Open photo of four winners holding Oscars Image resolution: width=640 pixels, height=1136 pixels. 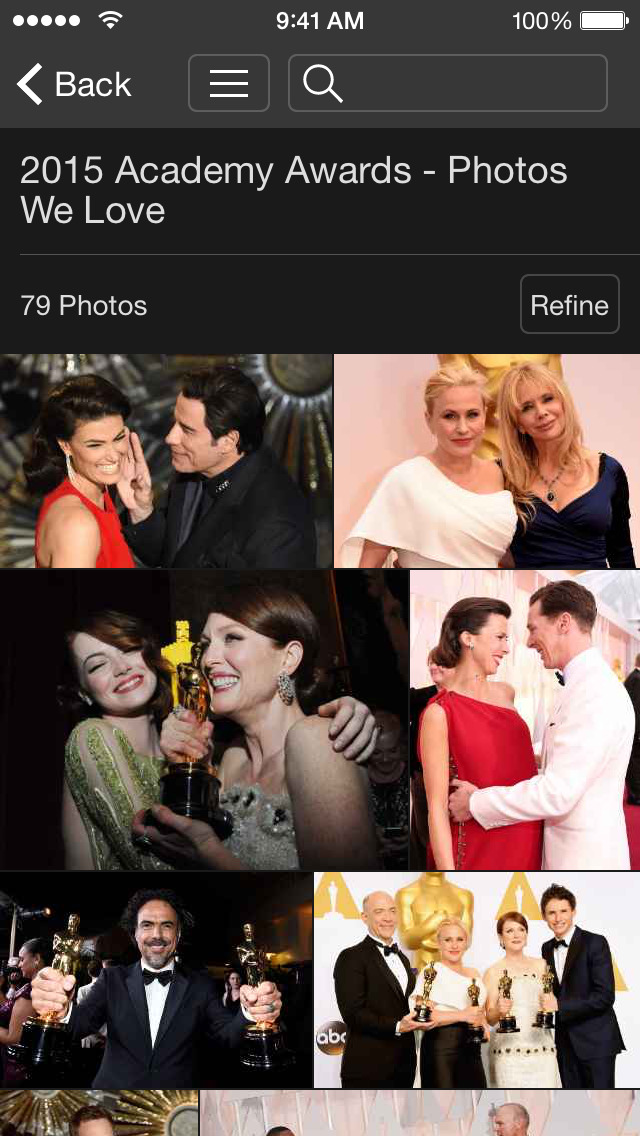pyautogui.click(x=477, y=980)
